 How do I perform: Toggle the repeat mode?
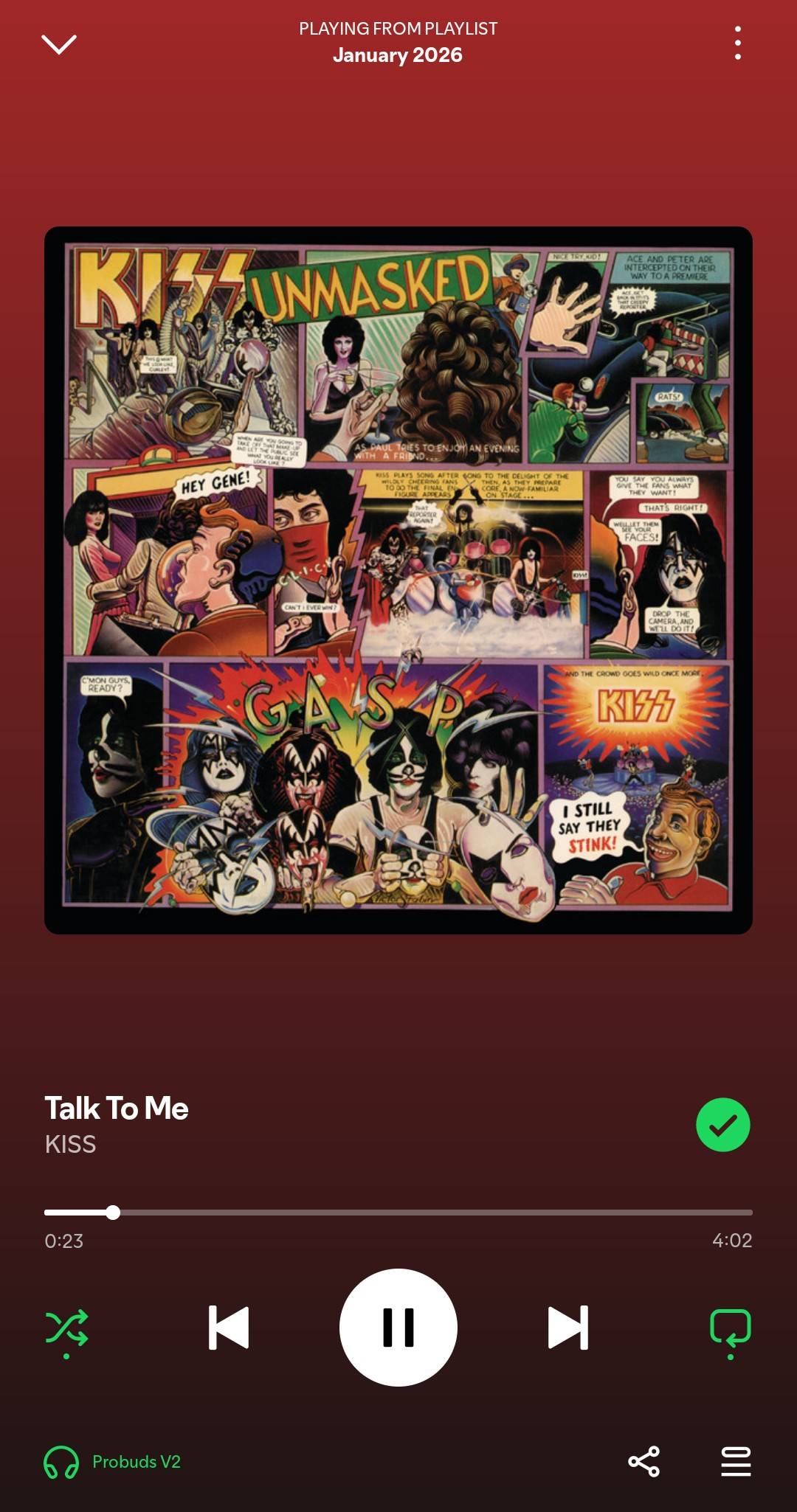pyautogui.click(x=731, y=1328)
